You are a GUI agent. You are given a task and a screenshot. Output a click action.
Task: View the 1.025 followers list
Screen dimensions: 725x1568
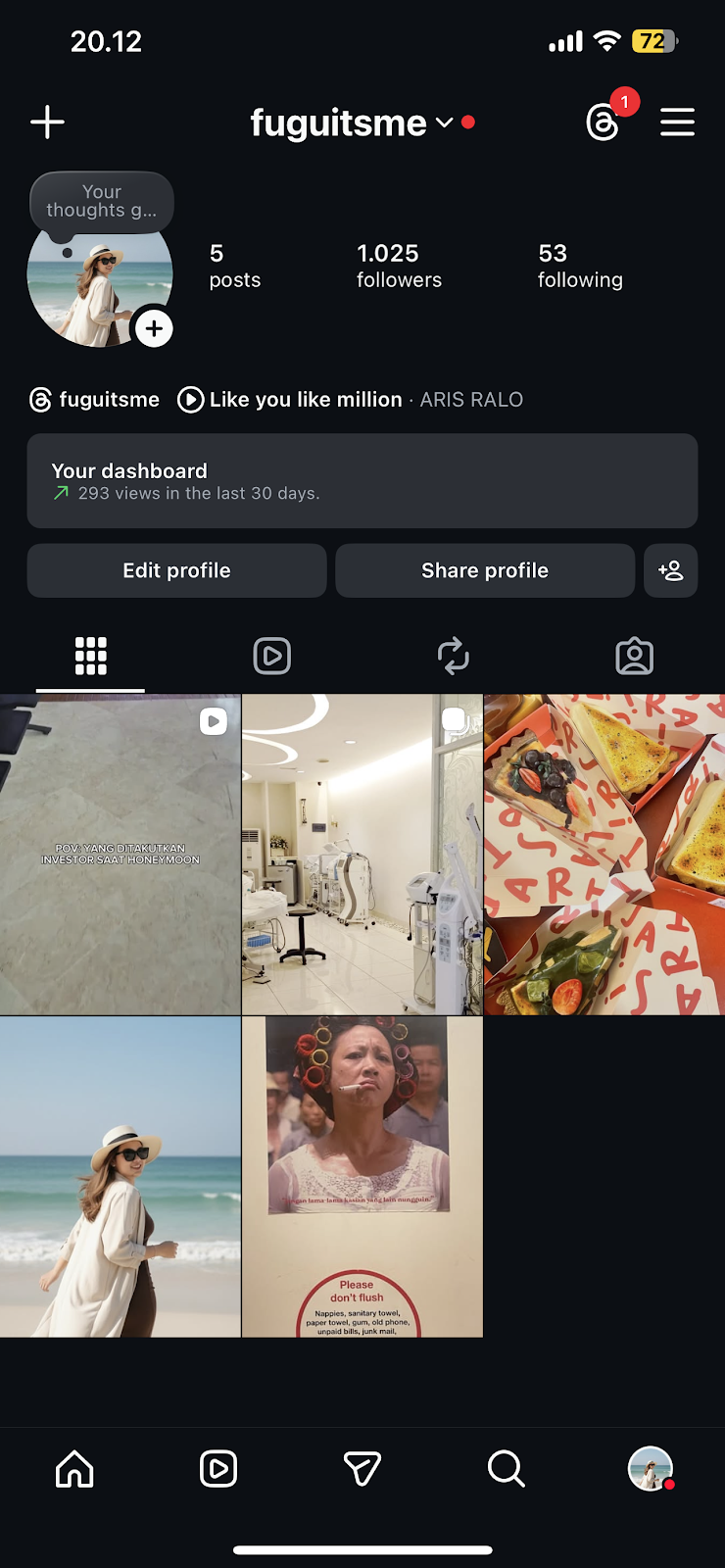[x=399, y=266]
